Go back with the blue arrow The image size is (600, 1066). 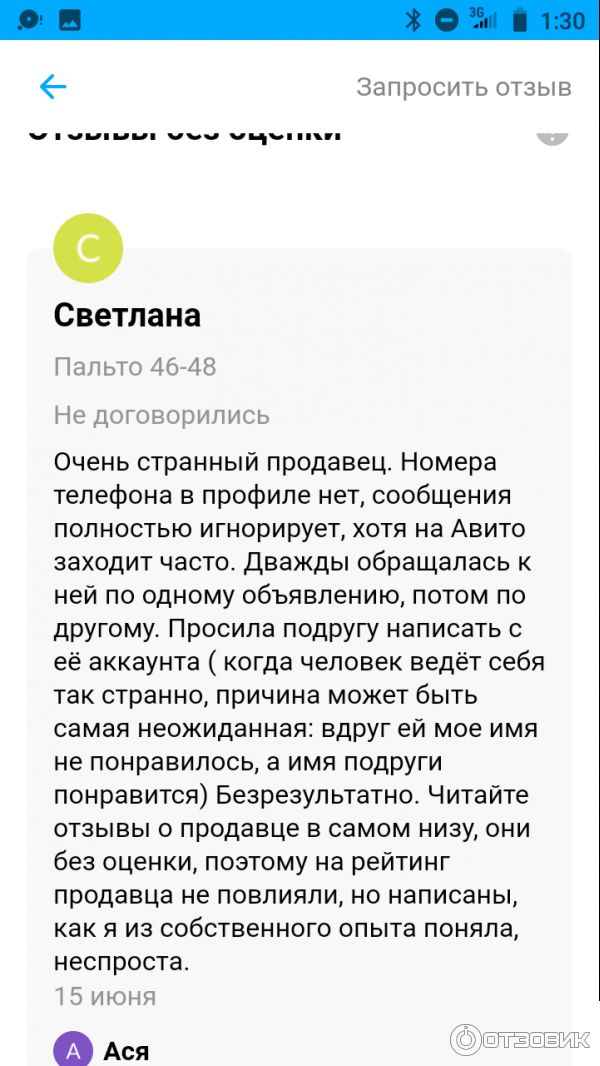(52, 87)
